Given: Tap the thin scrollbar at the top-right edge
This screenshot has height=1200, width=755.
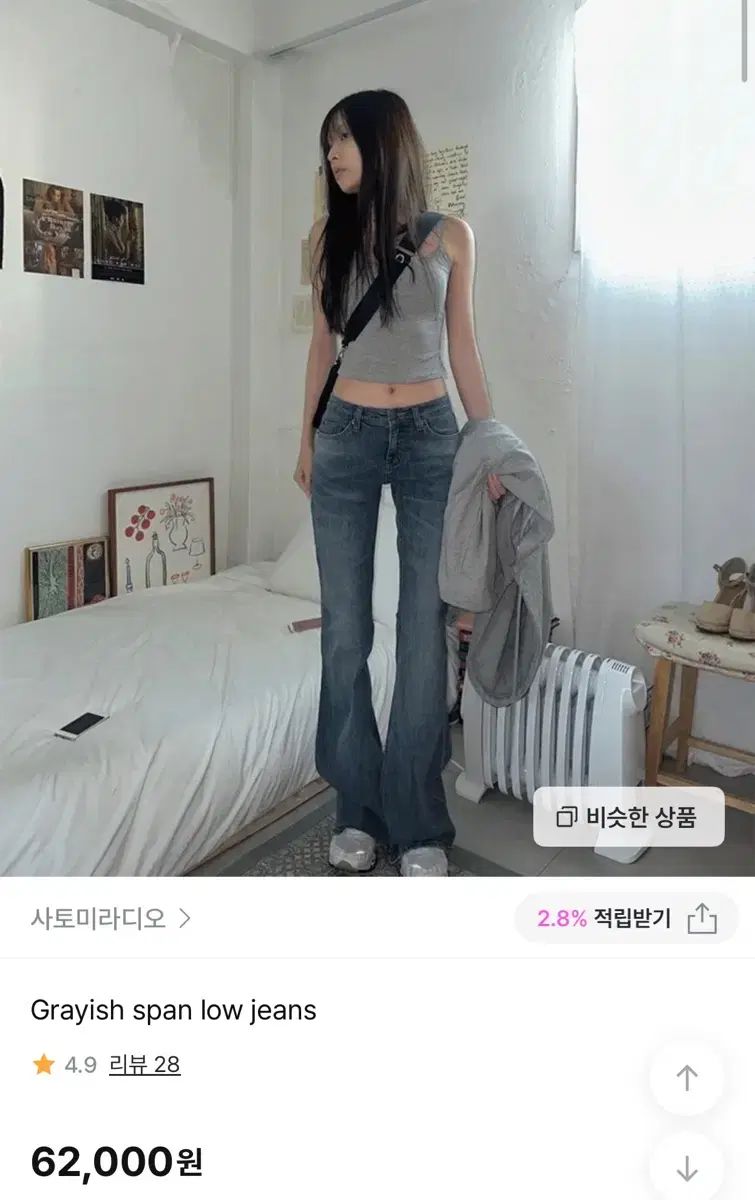Looking at the screenshot, I should pyautogui.click(x=742, y=40).
